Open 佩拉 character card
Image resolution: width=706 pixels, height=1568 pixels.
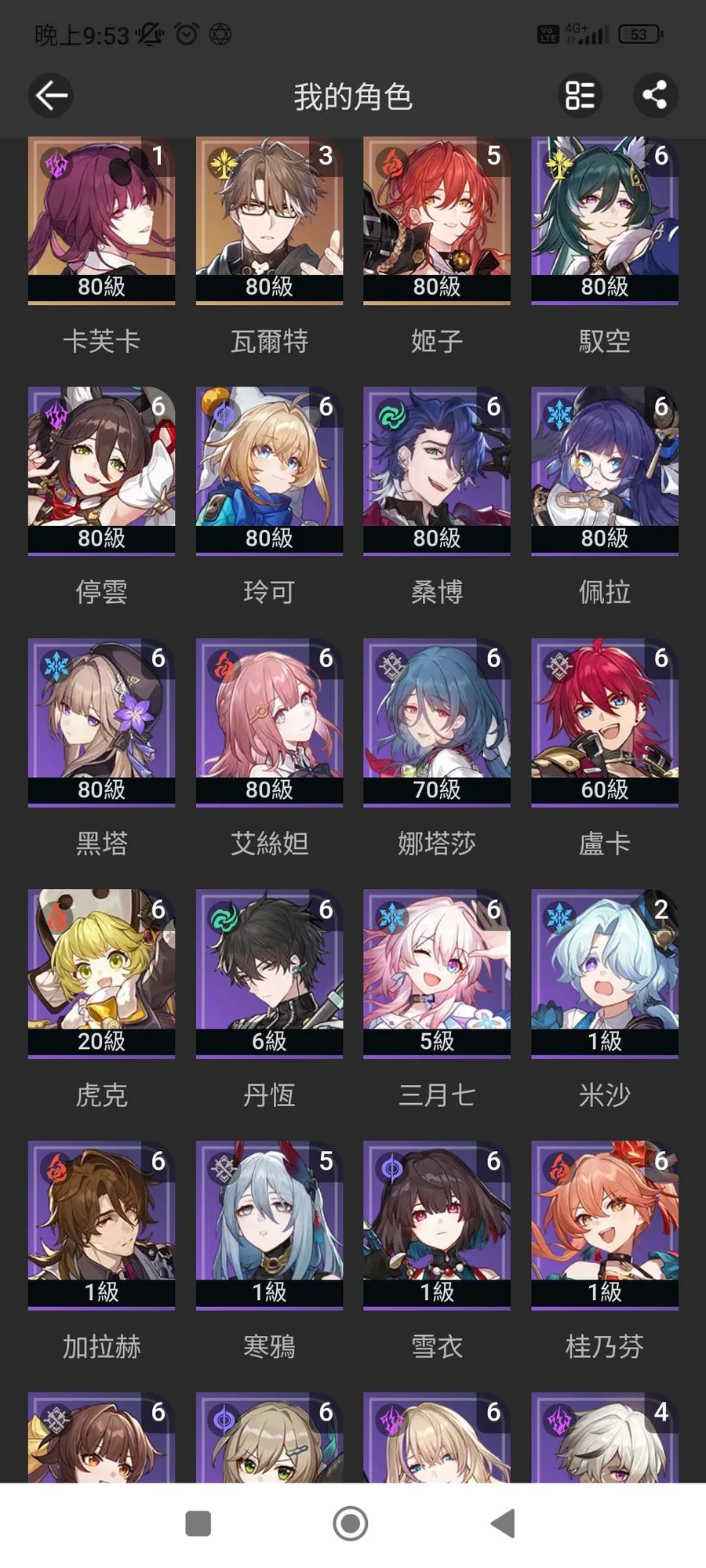(604, 470)
